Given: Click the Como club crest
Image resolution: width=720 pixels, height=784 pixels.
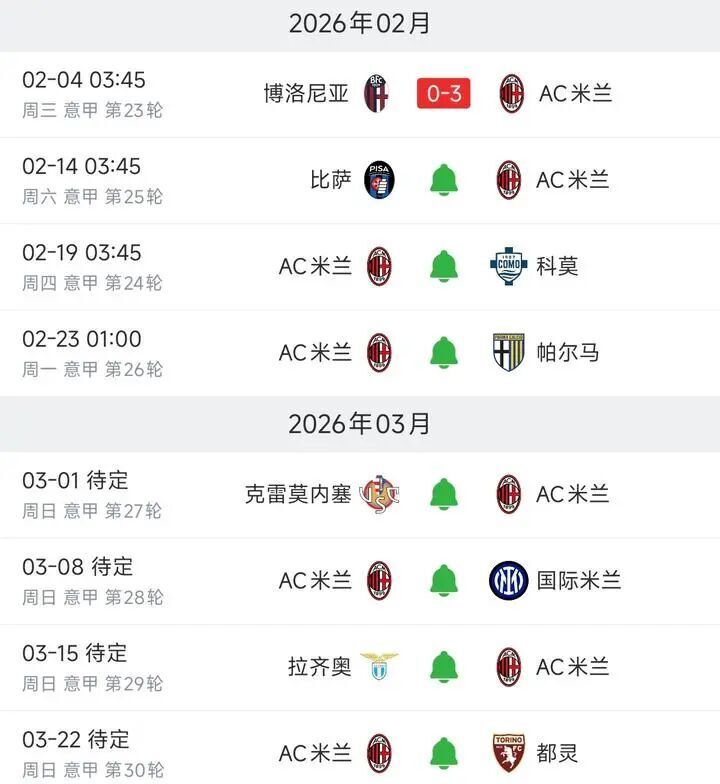Looking at the screenshot, I should (x=511, y=267).
